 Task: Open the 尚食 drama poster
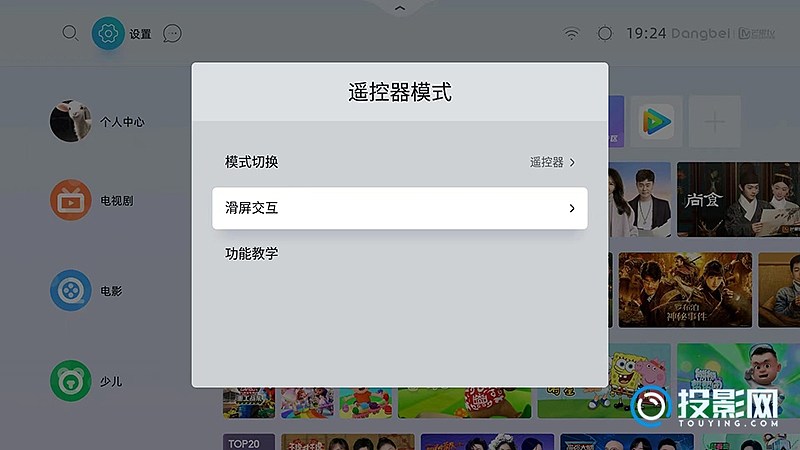(738, 200)
